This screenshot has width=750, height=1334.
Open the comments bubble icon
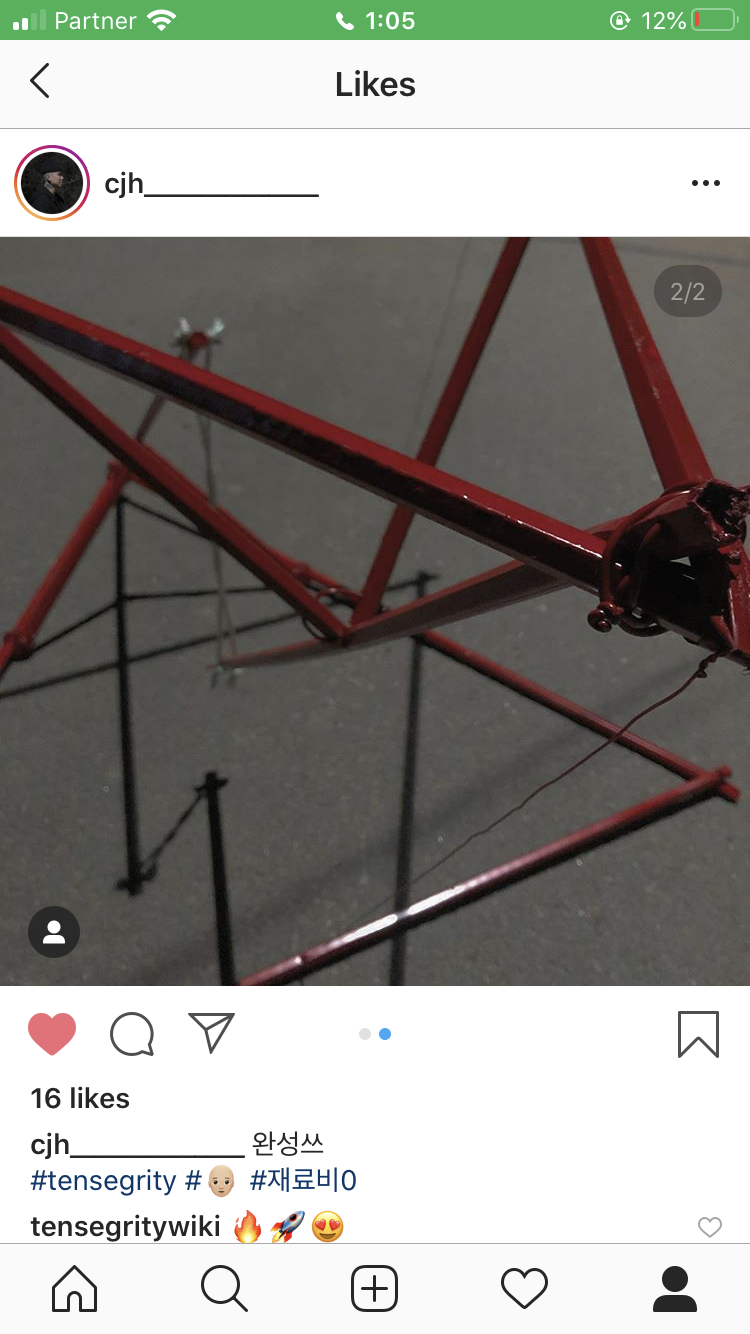click(x=132, y=1034)
